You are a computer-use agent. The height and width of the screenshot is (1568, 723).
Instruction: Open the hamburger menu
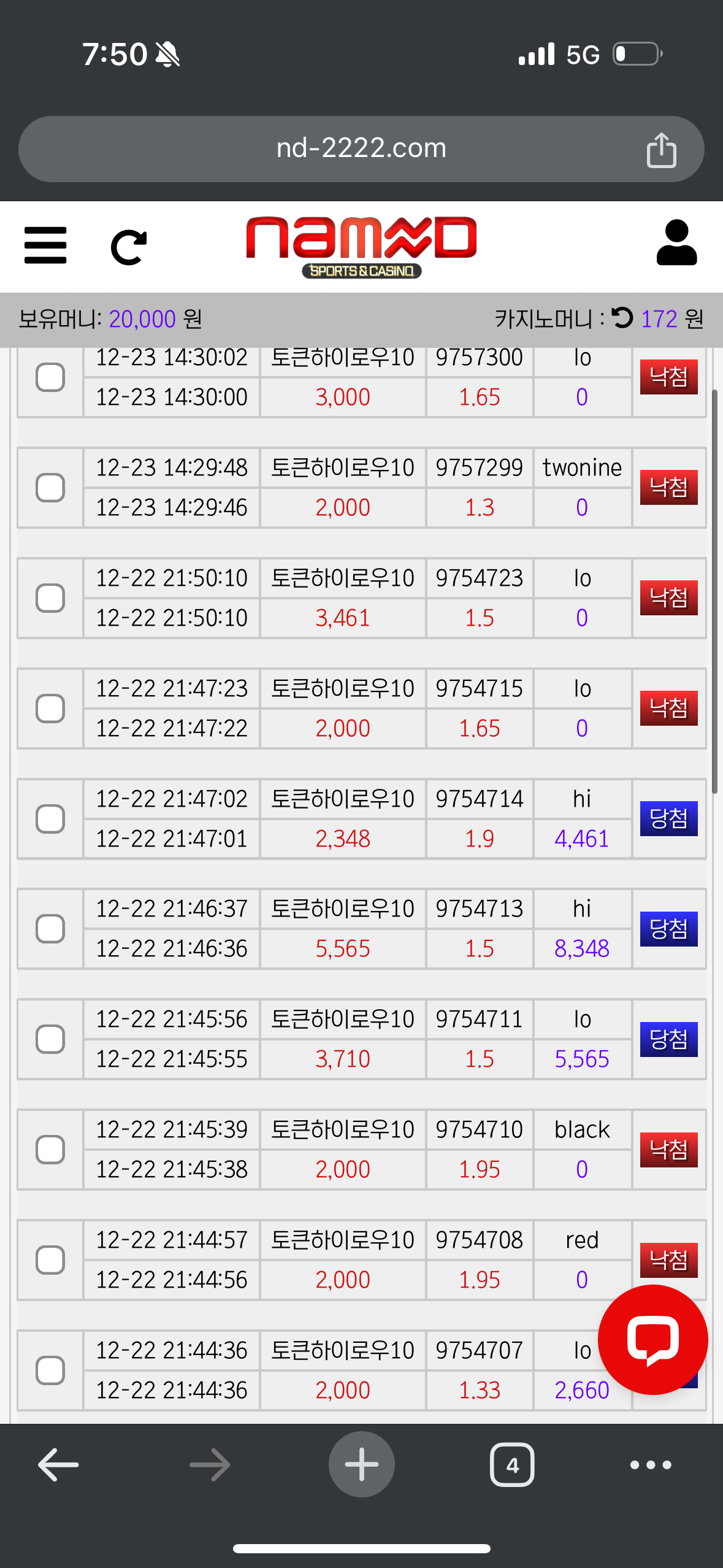tap(45, 245)
